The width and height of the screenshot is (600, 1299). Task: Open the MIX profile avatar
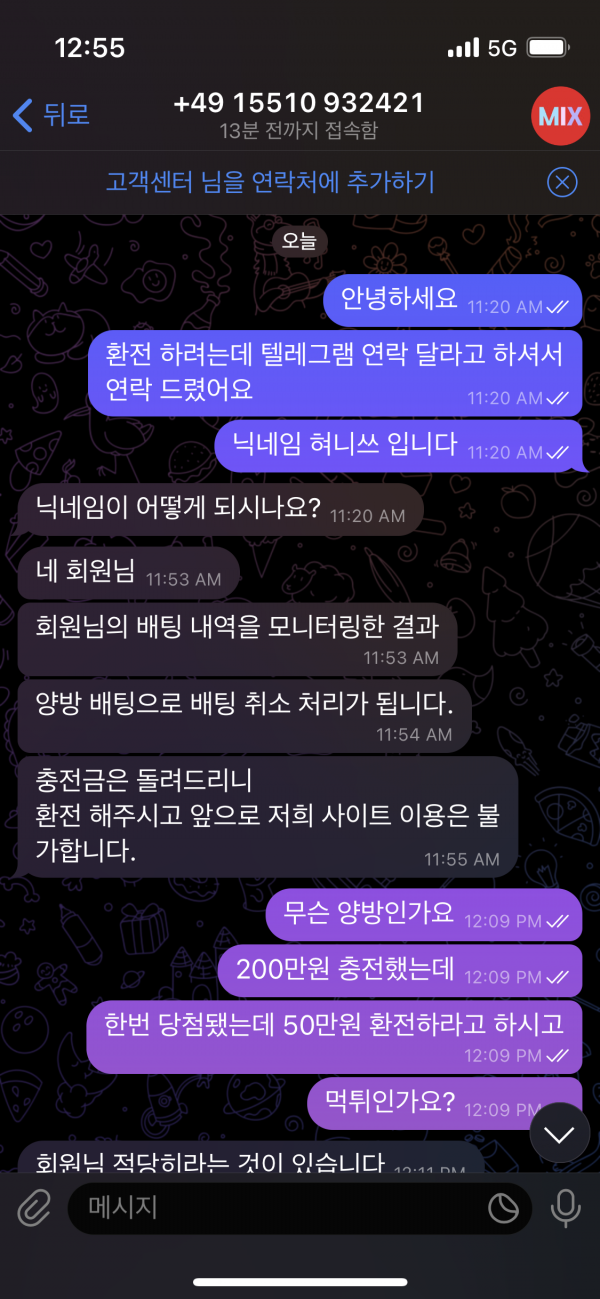(560, 116)
